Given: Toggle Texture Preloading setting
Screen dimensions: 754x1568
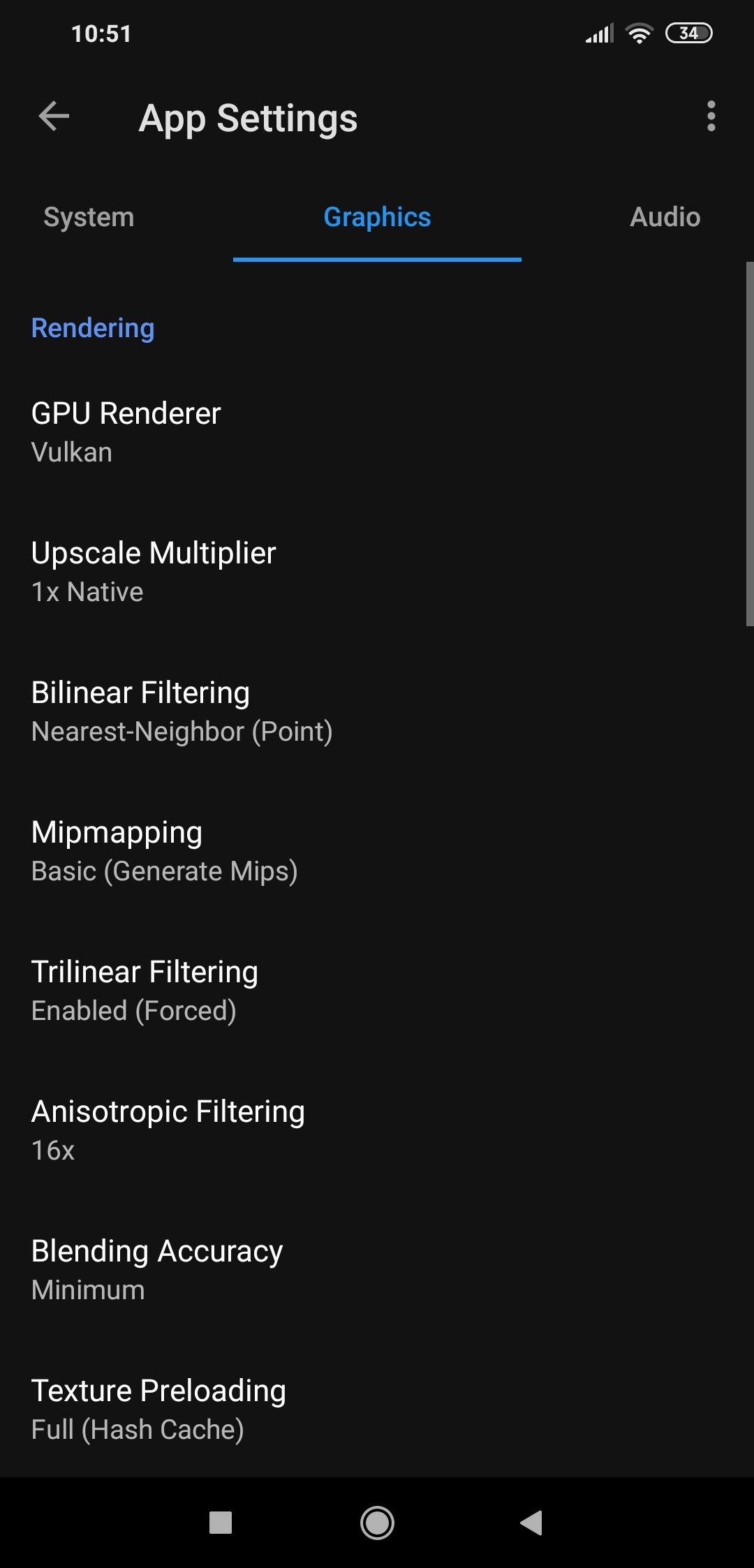Looking at the screenshot, I should pyautogui.click(x=377, y=1409).
